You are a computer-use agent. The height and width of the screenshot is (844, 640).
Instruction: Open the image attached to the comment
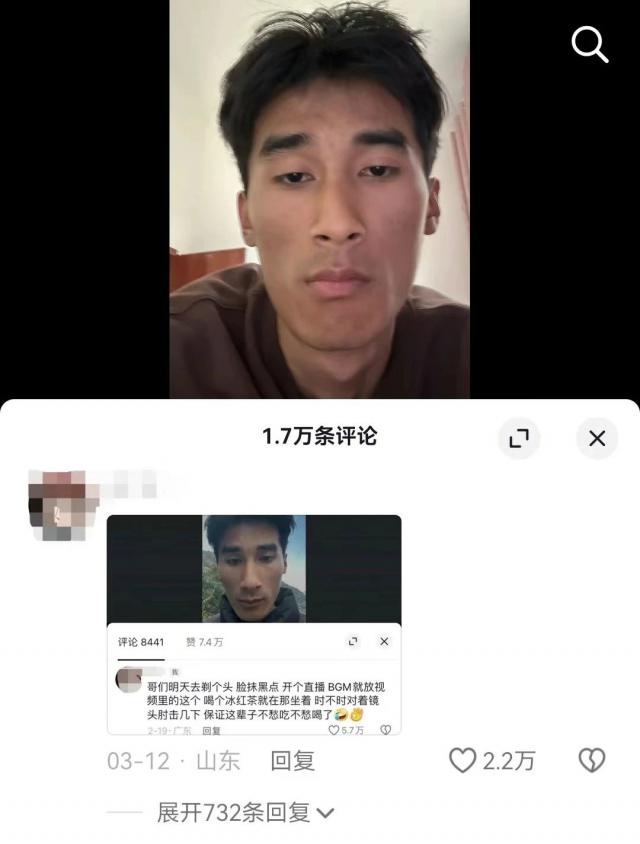(254, 625)
